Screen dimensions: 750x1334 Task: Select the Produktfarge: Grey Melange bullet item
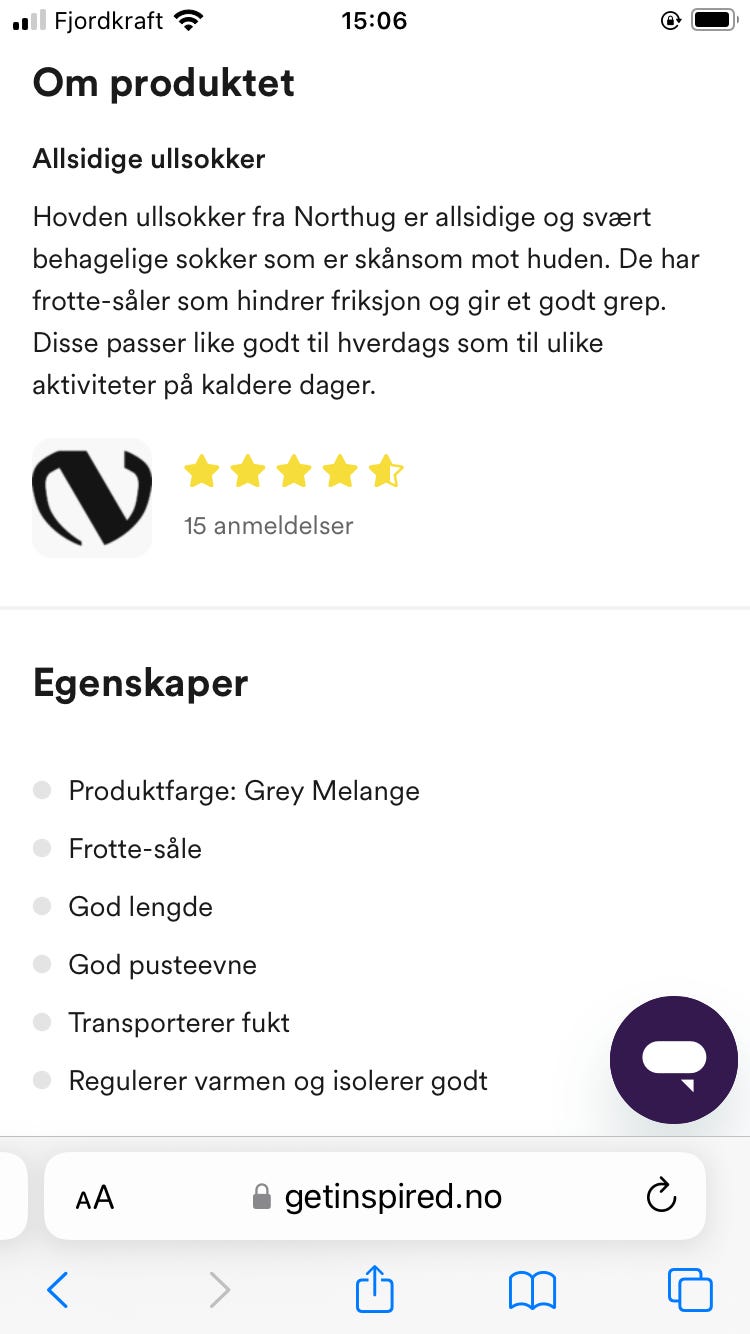tap(243, 790)
